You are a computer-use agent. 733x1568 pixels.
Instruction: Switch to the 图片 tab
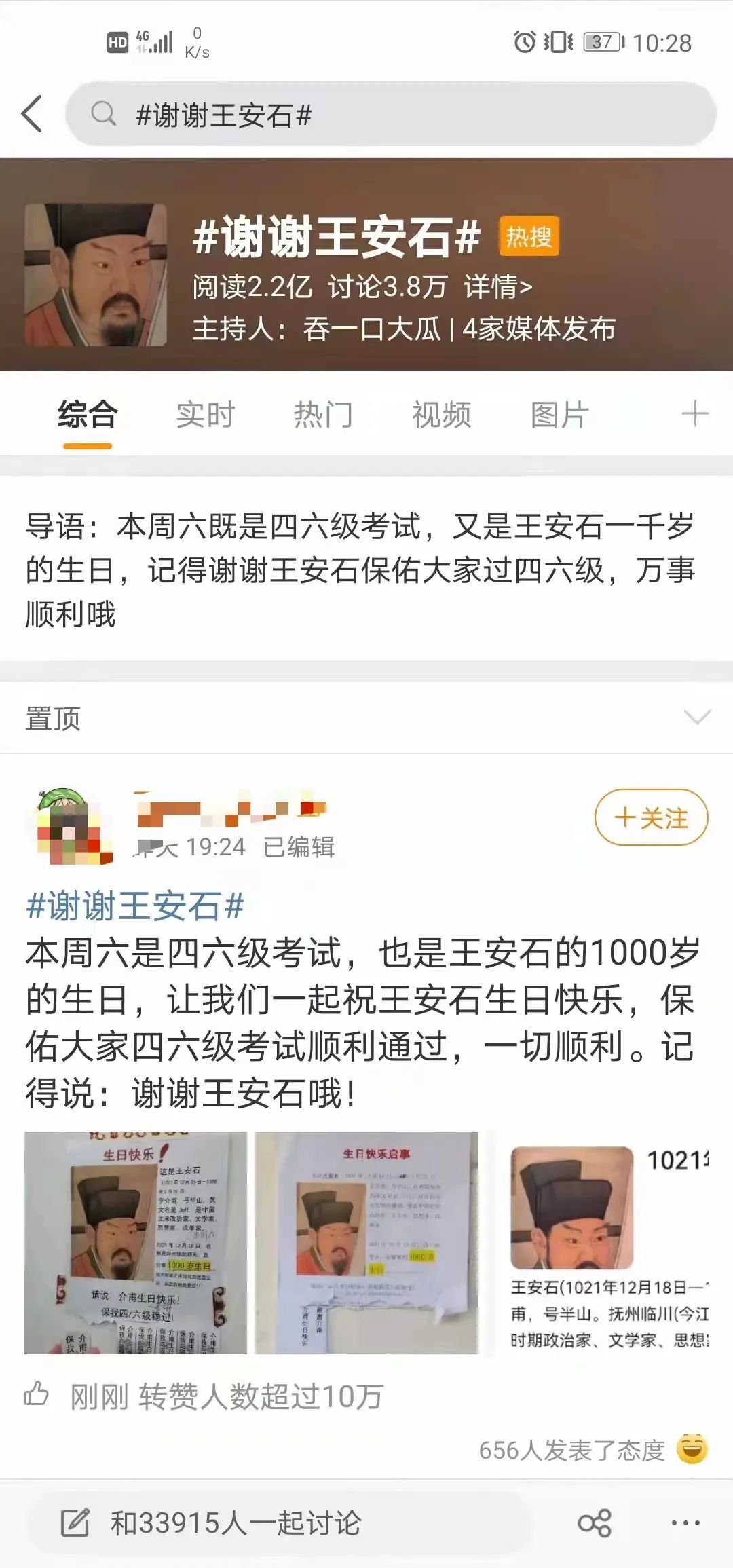559,415
